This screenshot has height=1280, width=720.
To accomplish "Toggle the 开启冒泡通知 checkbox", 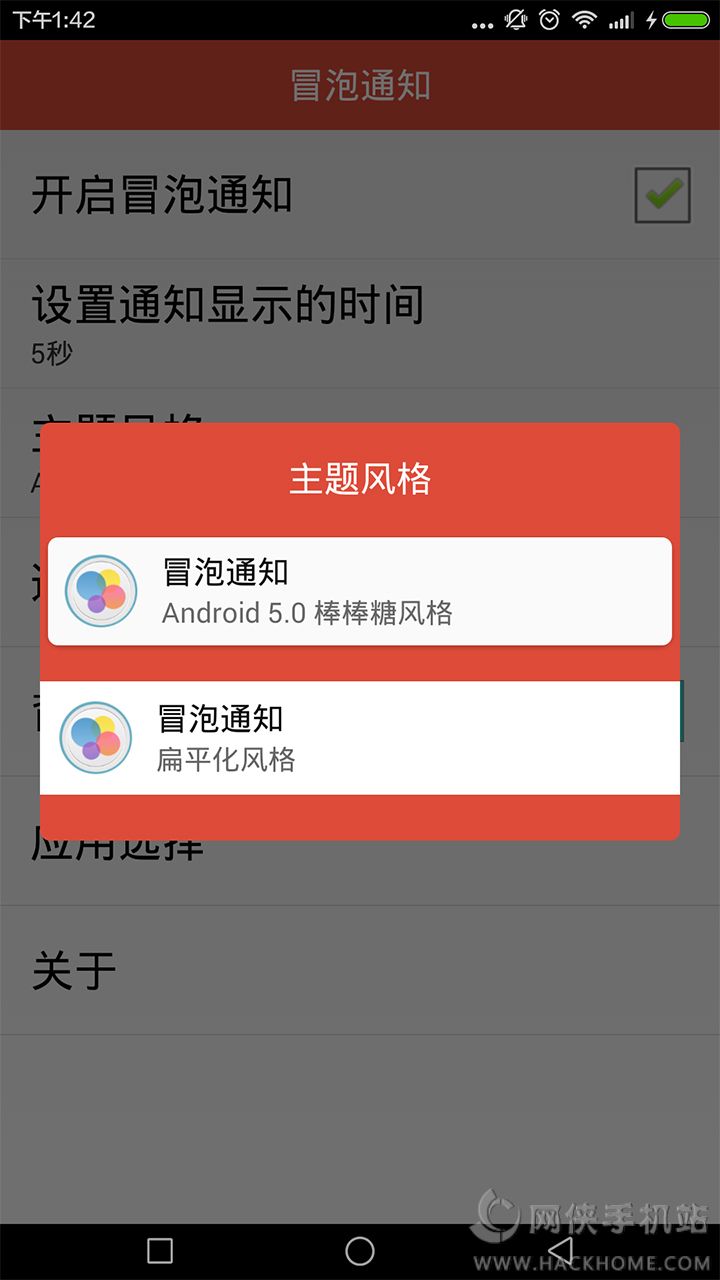I will tap(662, 195).
